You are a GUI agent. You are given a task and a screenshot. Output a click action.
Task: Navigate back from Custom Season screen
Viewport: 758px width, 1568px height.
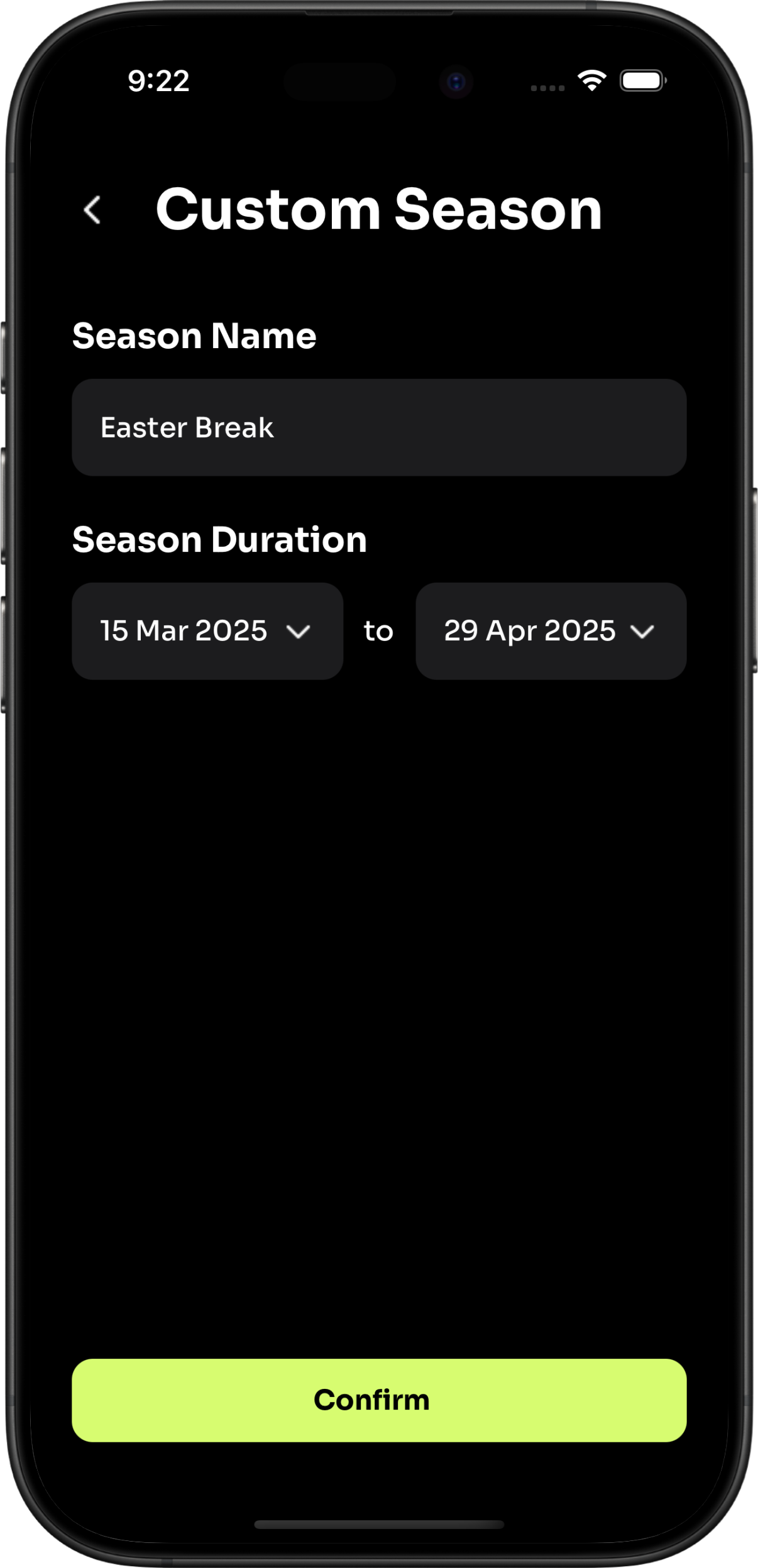click(x=92, y=210)
